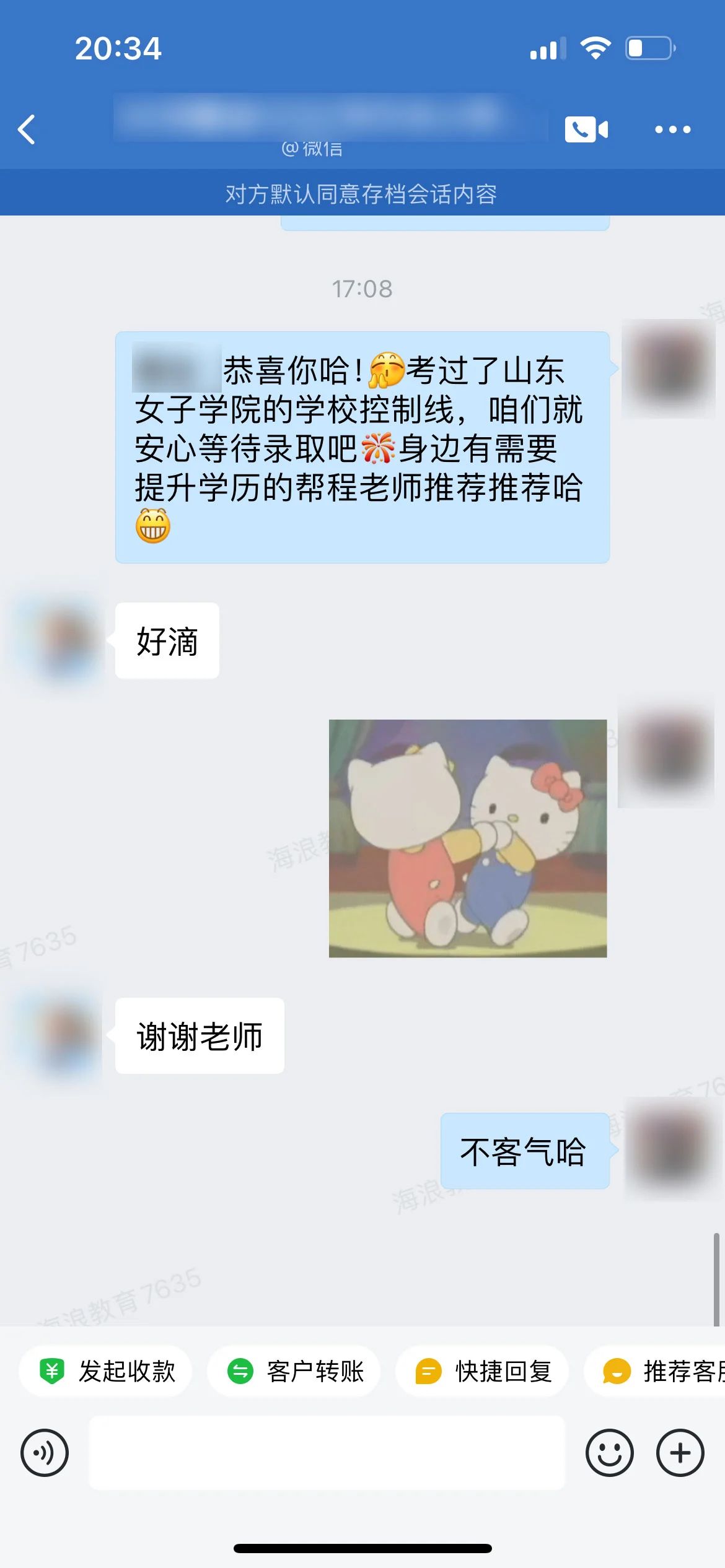Open 快捷回复 quick replies

pyautogui.click(x=483, y=1372)
